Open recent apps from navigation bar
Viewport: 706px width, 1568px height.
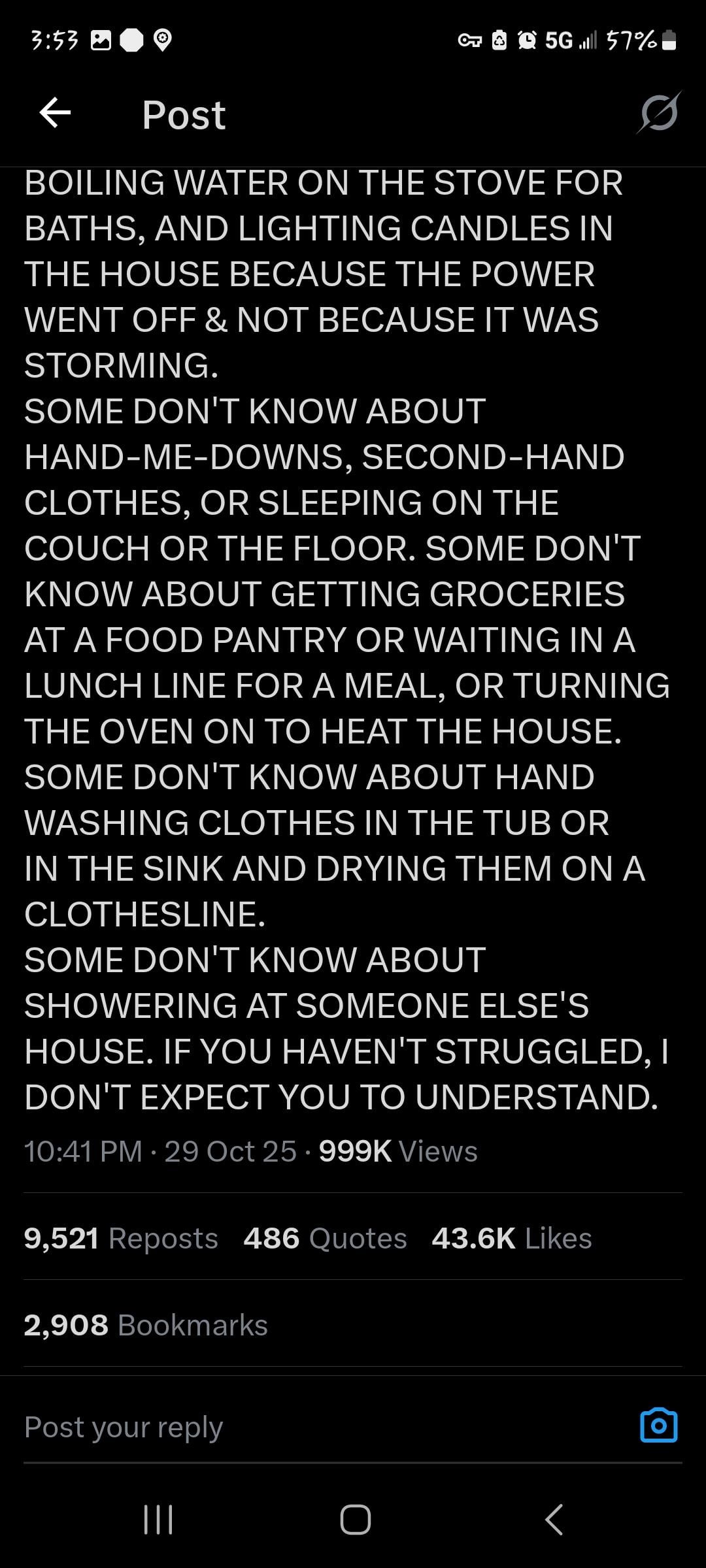click(158, 1520)
